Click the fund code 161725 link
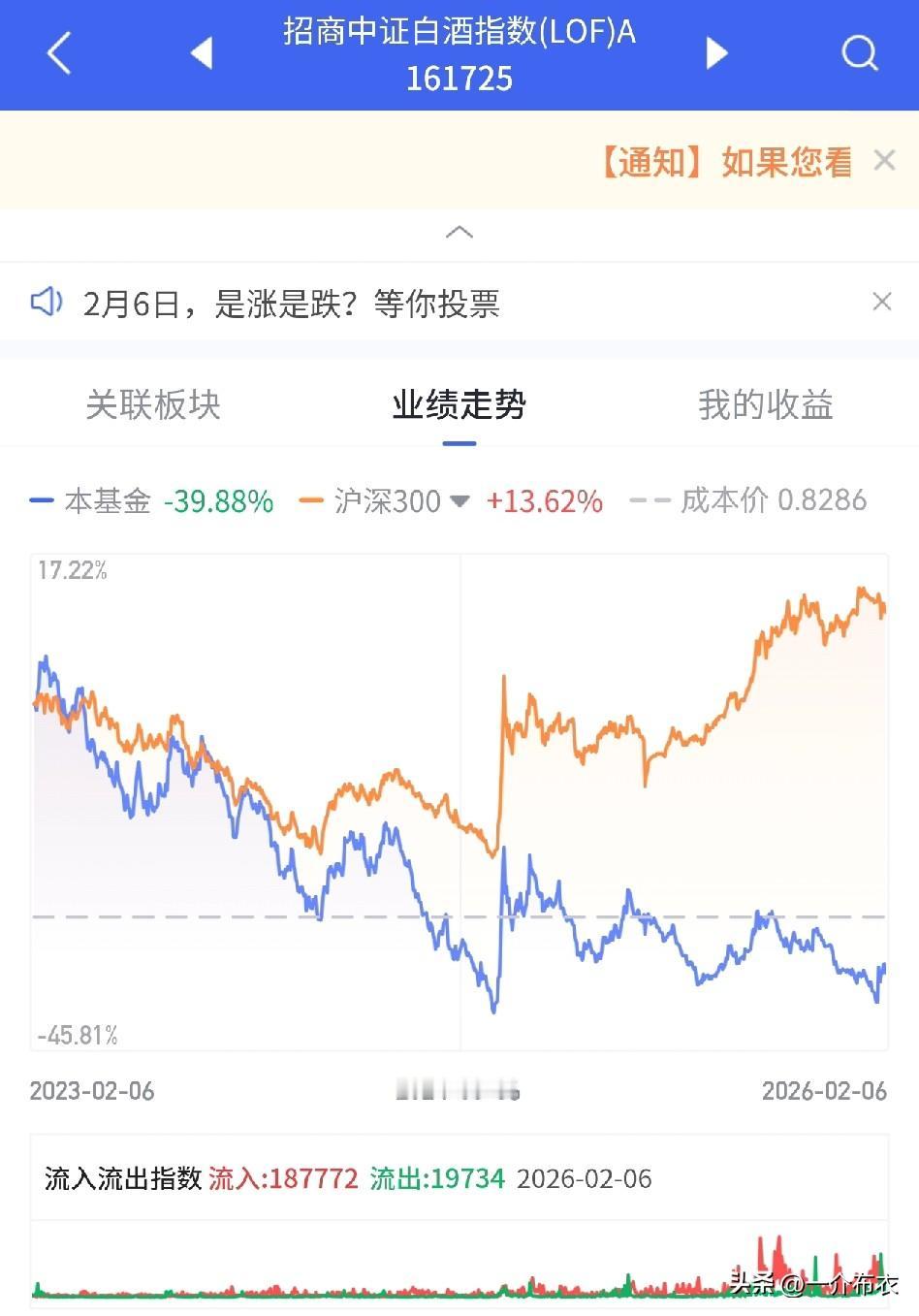Viewport: 919px width, 1316px height. pos(459,80)
